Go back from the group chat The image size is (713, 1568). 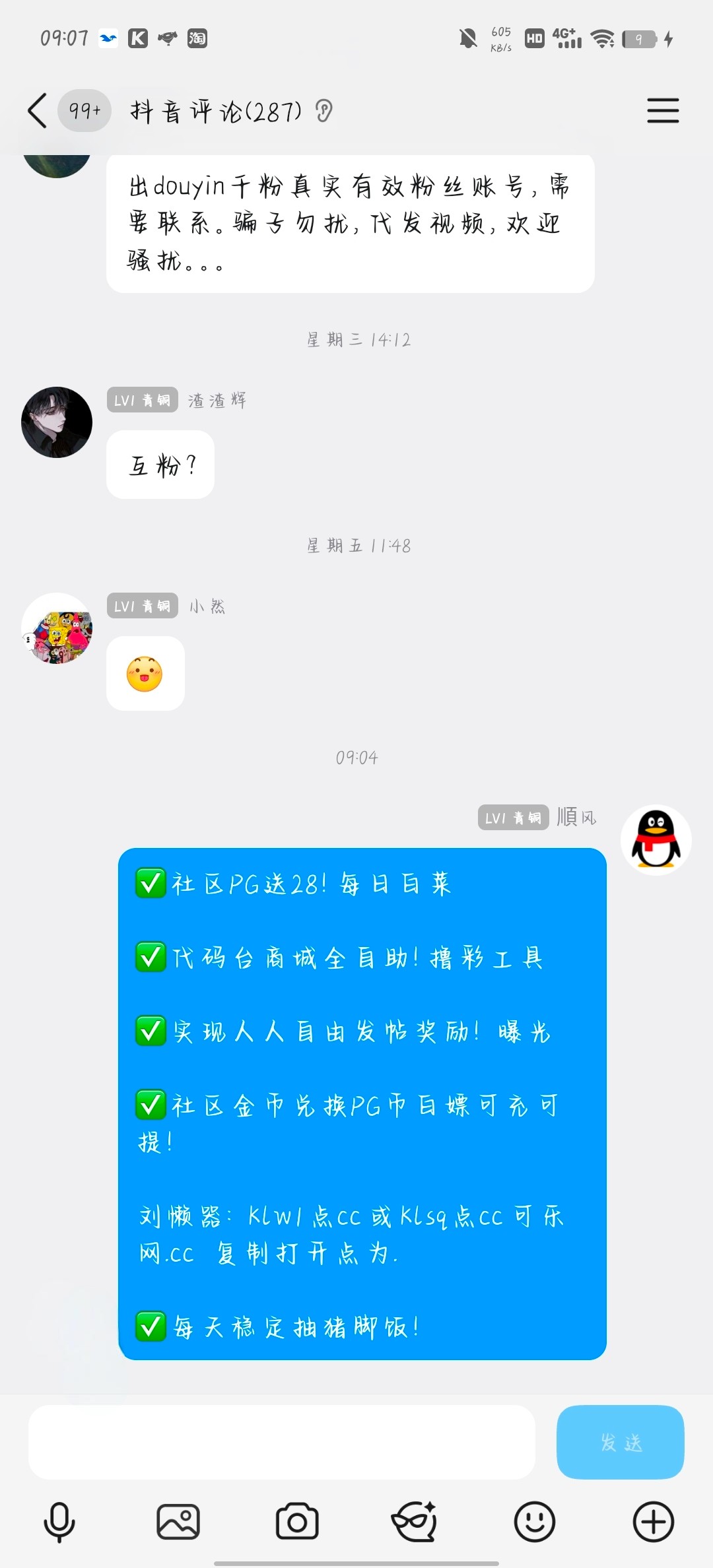click(38, 110)
